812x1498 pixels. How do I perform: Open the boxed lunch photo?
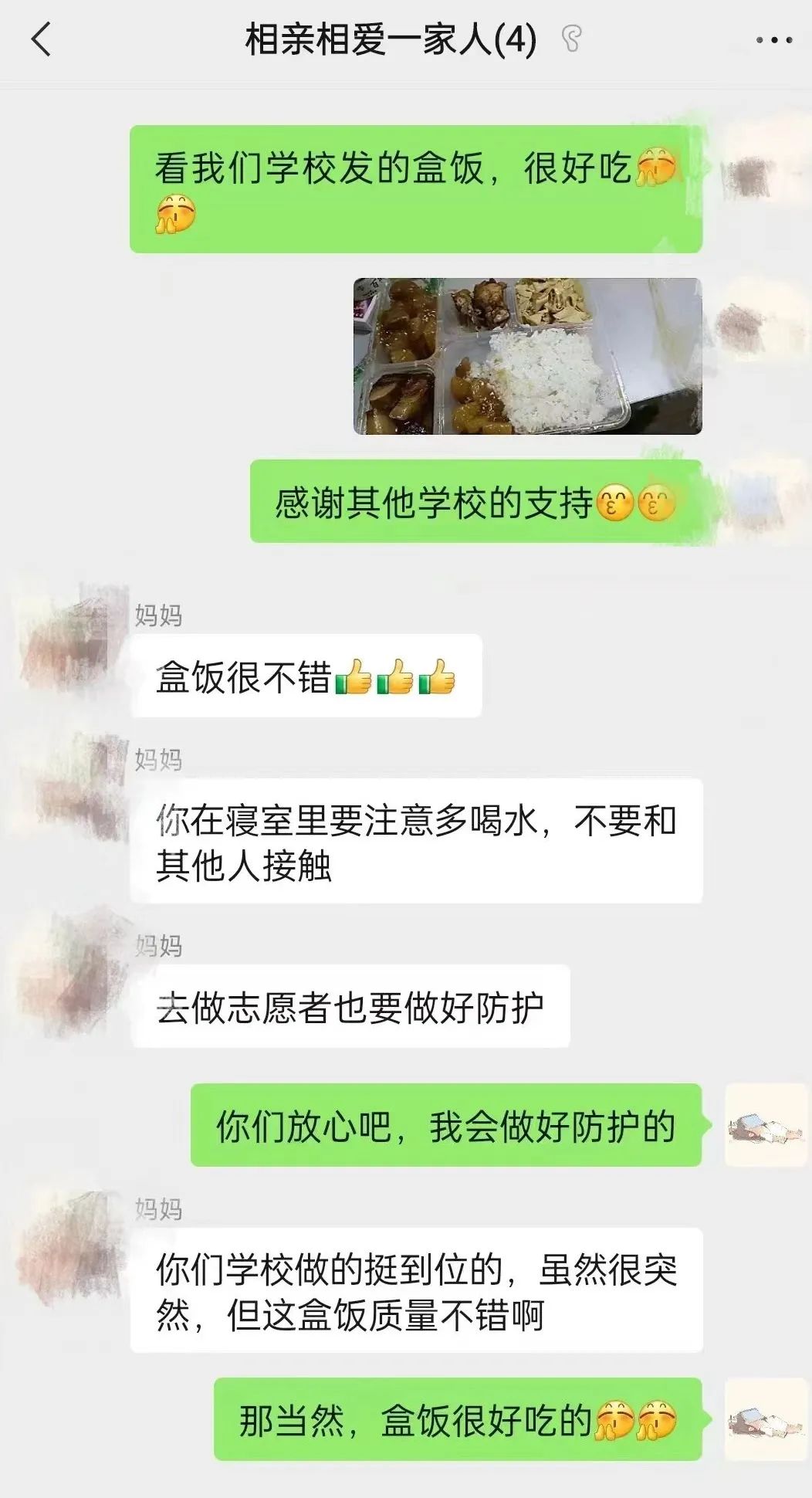(x=527, y=356)
